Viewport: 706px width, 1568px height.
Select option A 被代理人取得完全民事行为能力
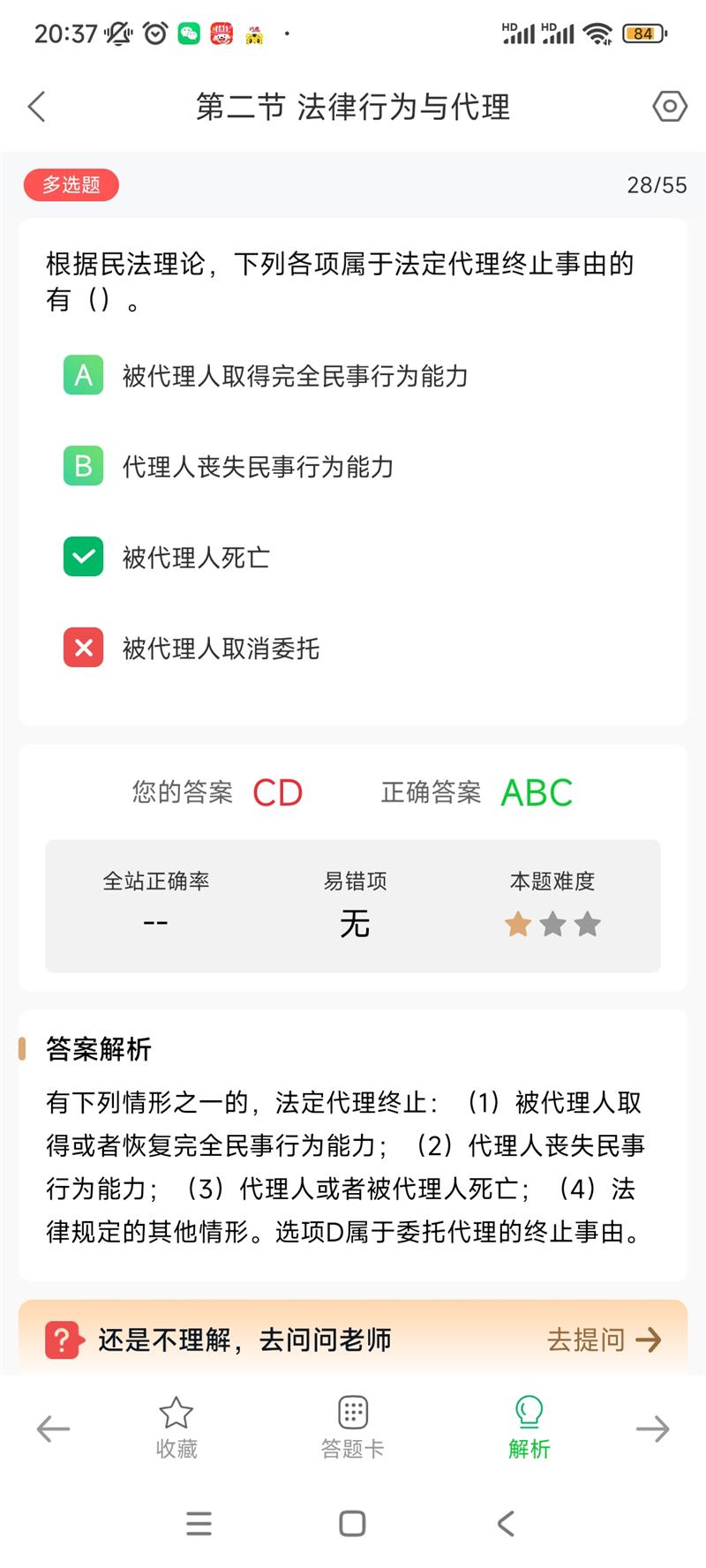[x=266, y=376]
